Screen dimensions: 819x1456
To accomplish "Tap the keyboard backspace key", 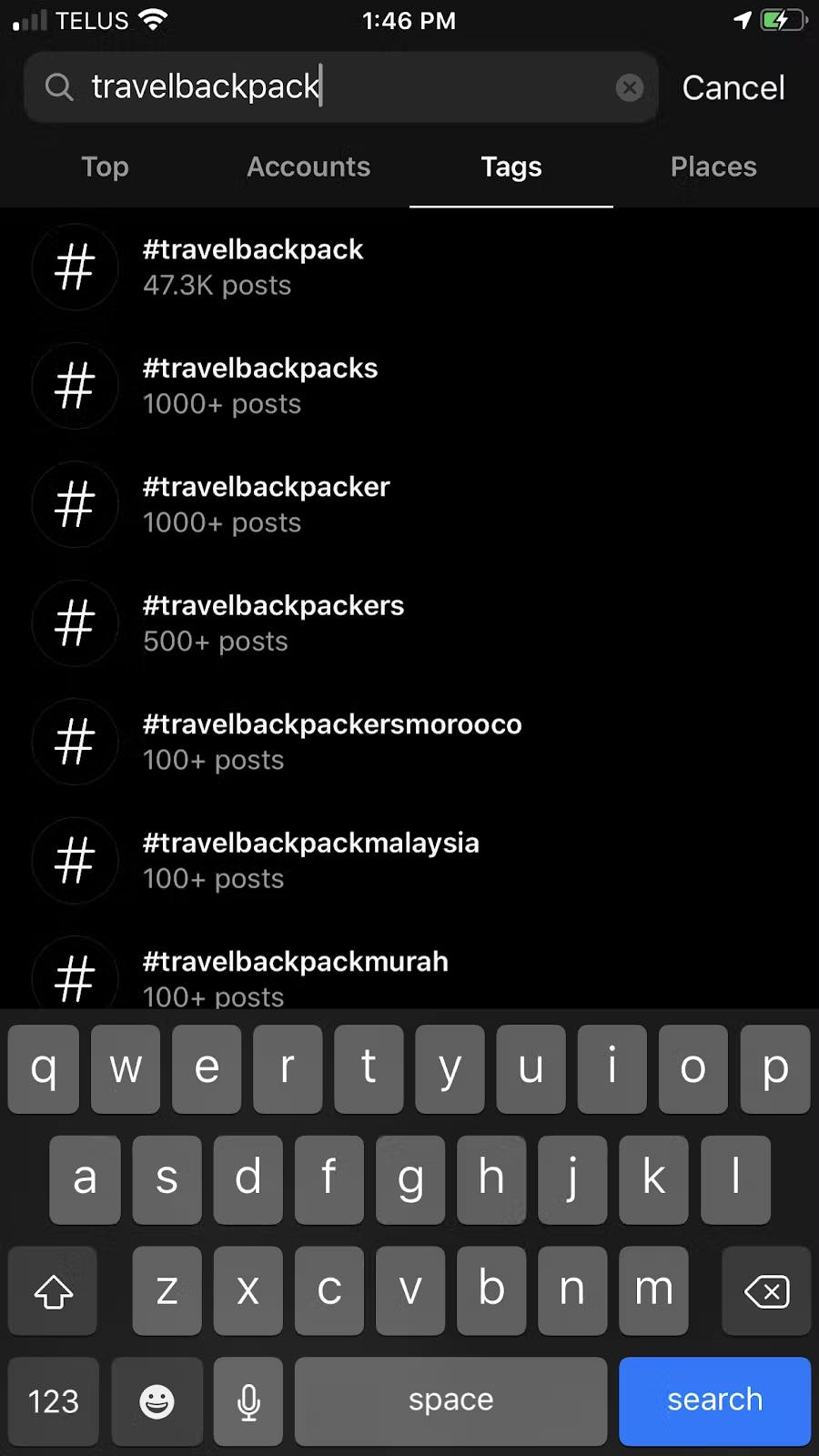I will 766,1290.
